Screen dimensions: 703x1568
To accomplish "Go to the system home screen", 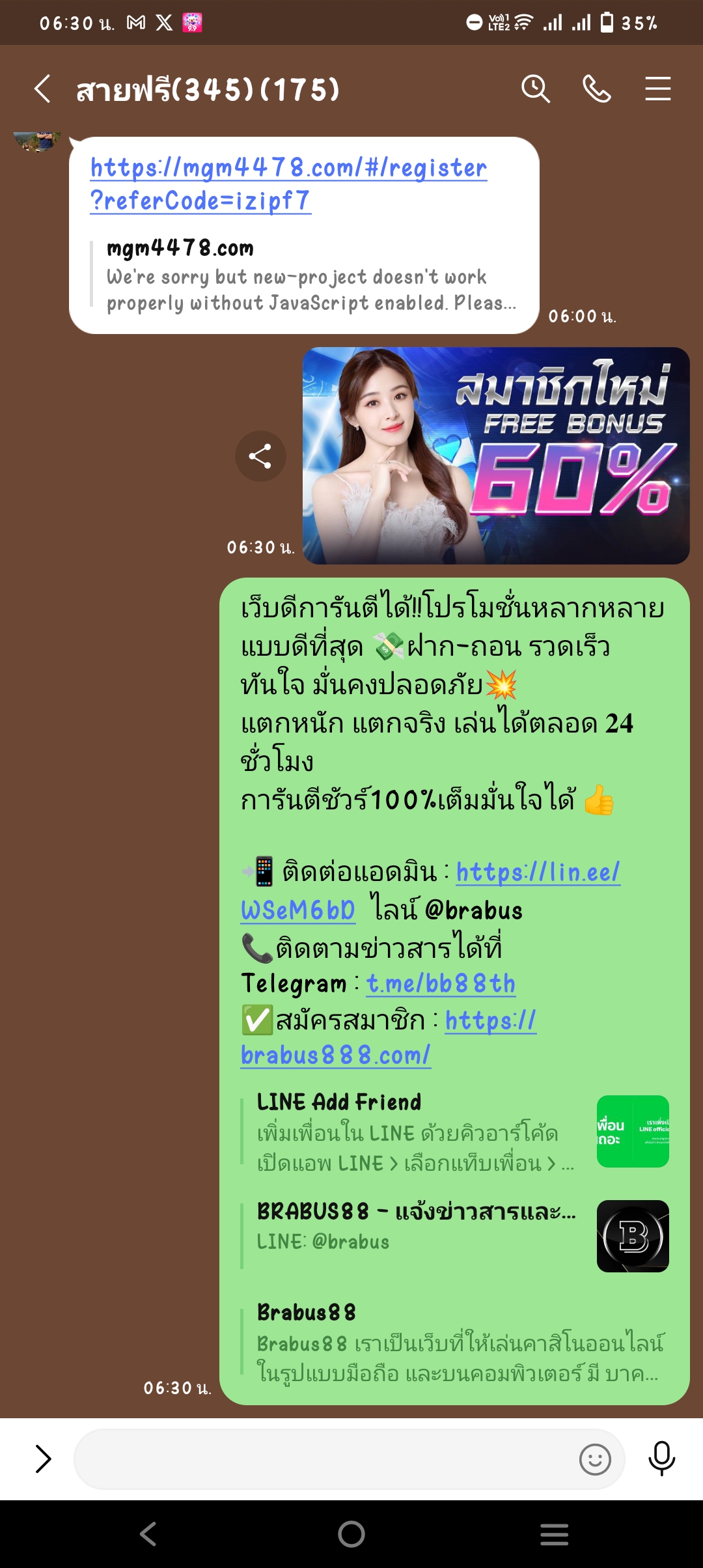I will pos(351,1534).
